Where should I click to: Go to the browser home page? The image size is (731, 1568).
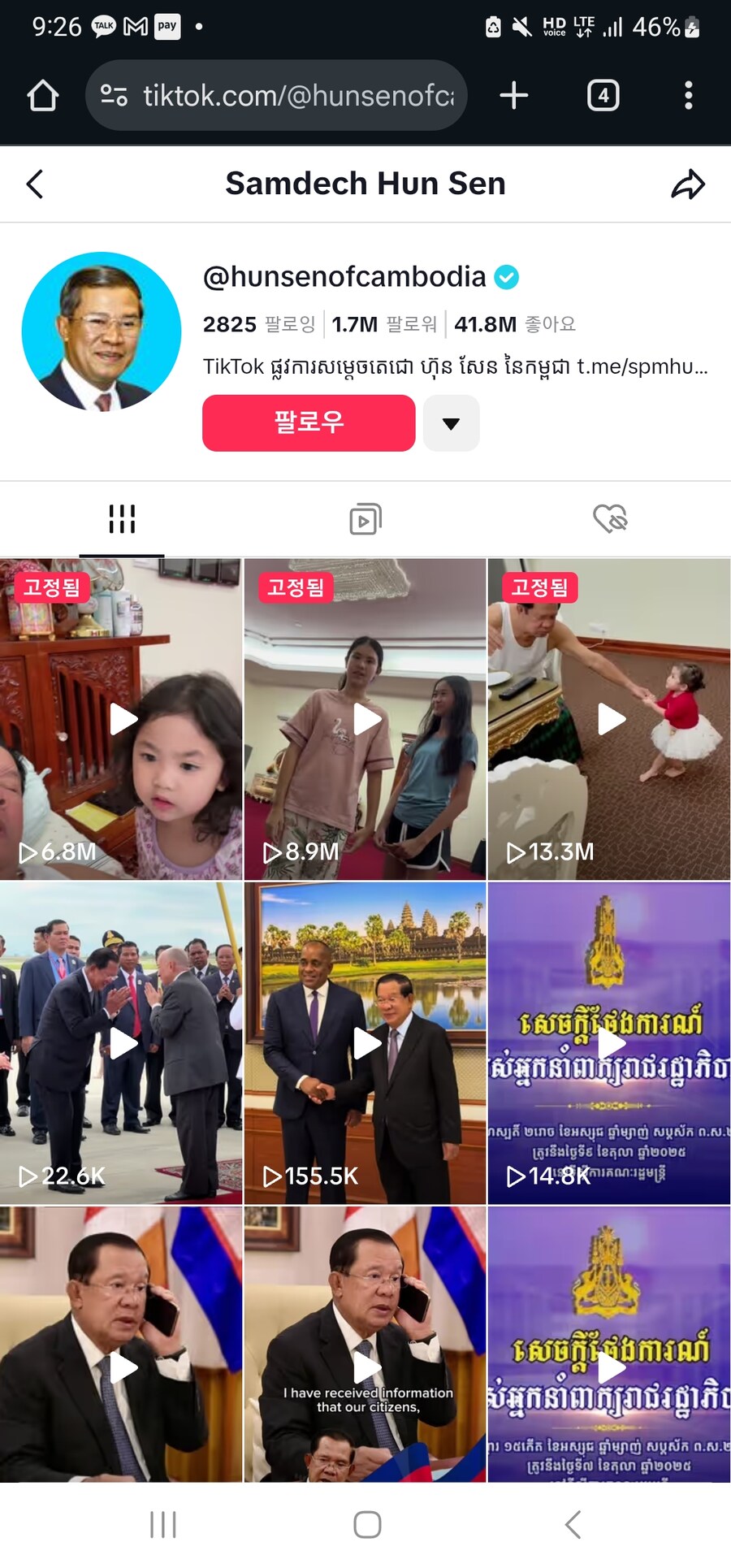coord(42,96)
